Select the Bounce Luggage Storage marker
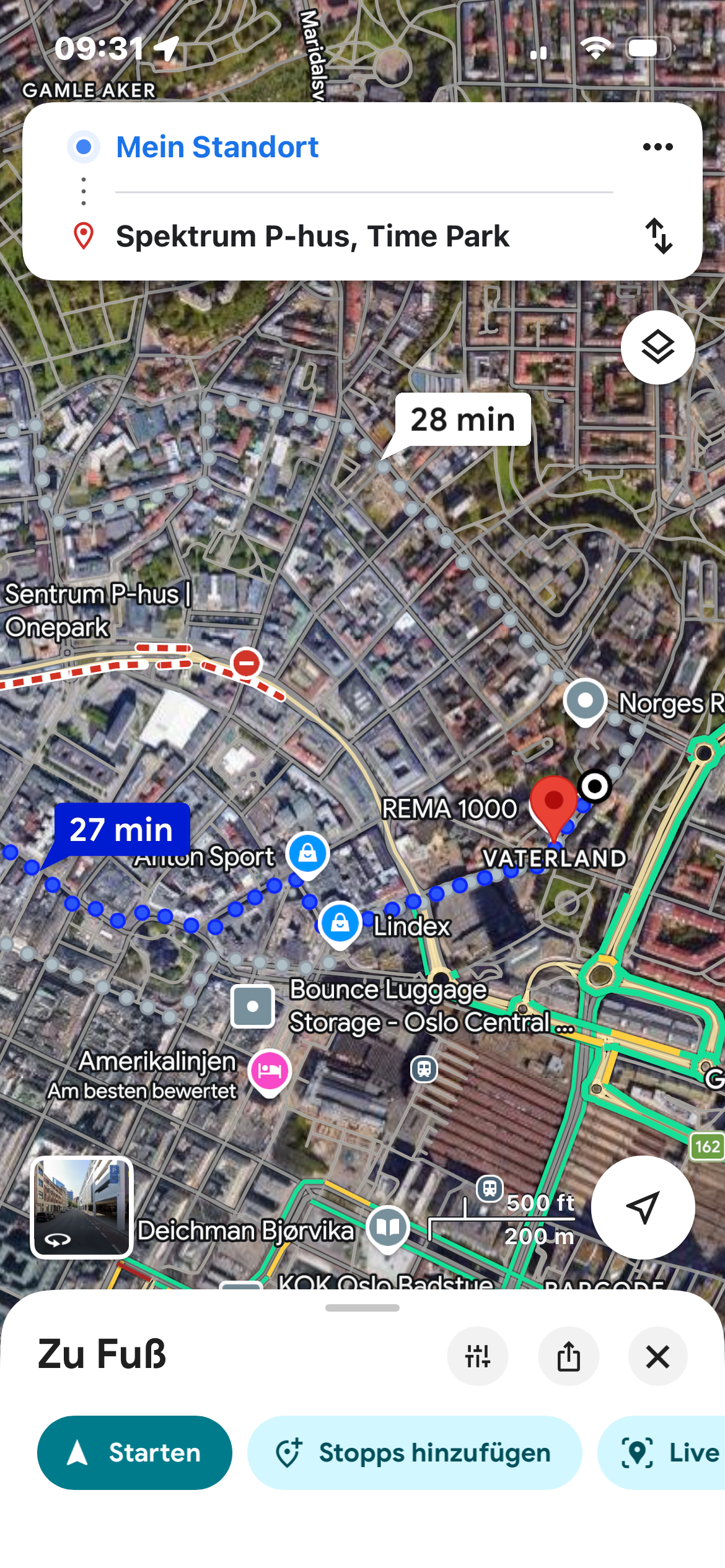The image size is (725, 1568). [253, 1006]
